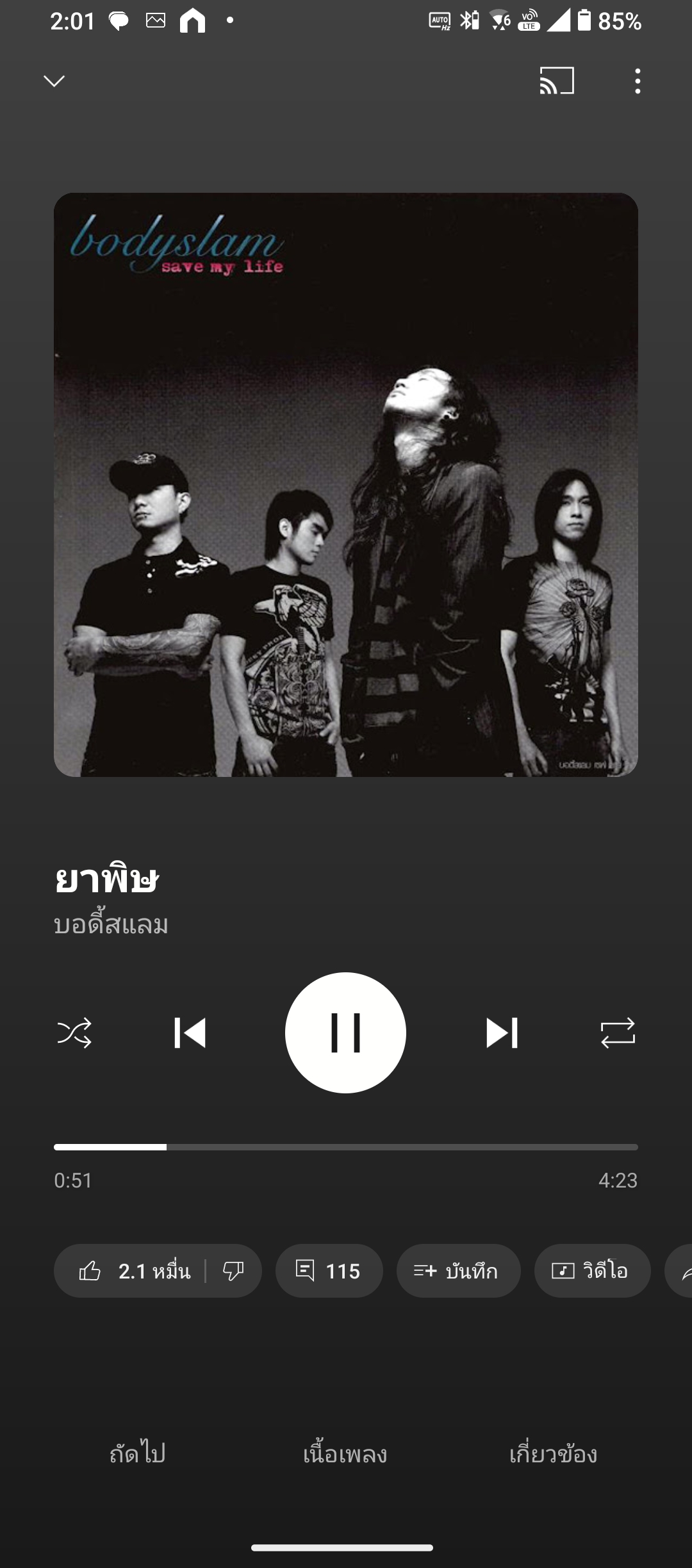The image size is (692, 1568).
Task: Toggle shuffle mode
Action: (74, 1033)
